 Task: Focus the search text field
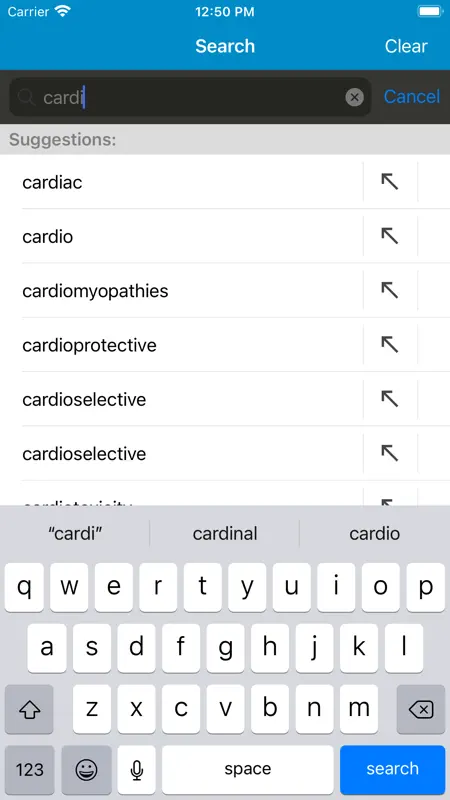coord(190,97)
